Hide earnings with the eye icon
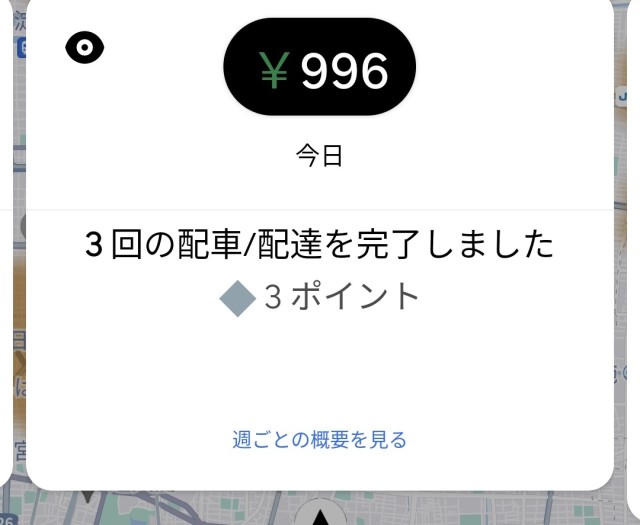 85,47
